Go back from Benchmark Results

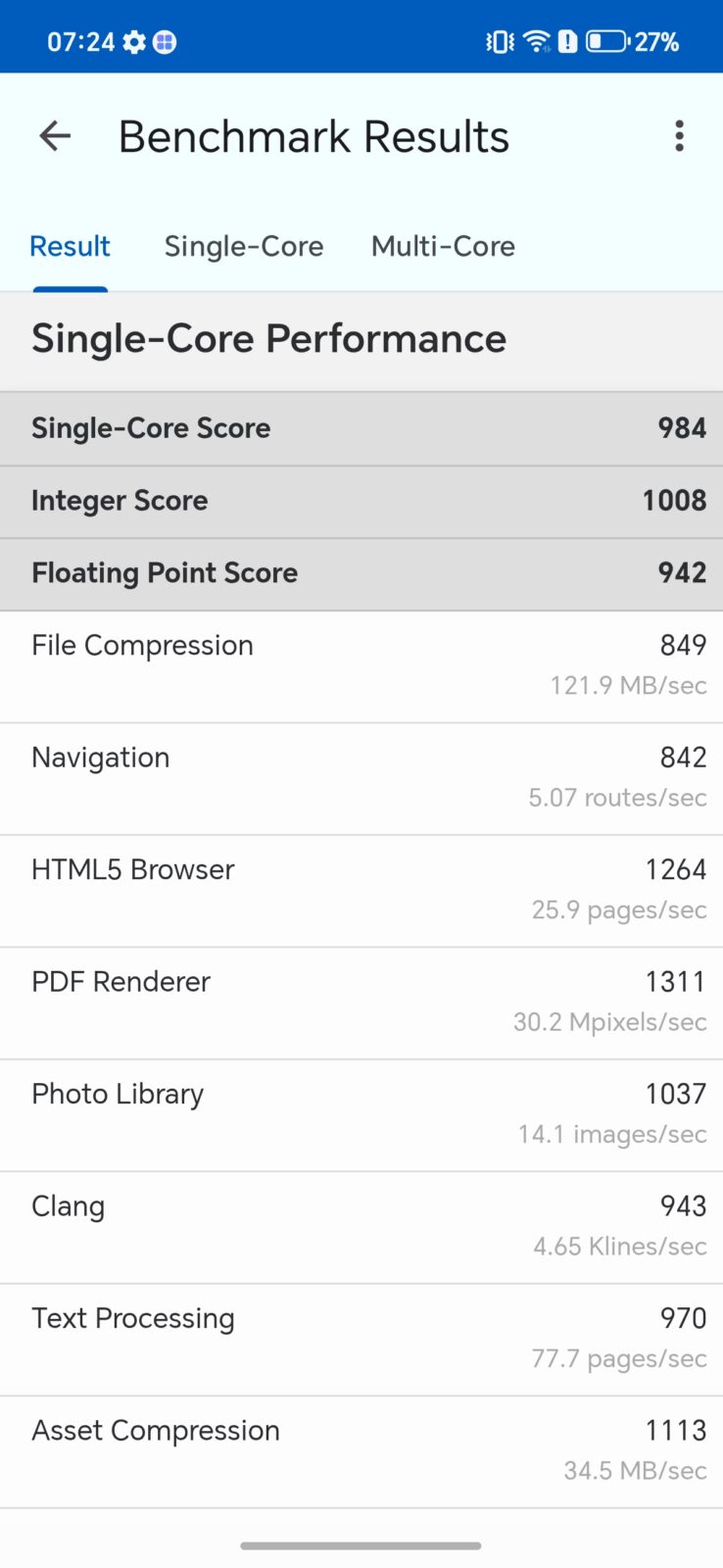[x=55, y=136]
